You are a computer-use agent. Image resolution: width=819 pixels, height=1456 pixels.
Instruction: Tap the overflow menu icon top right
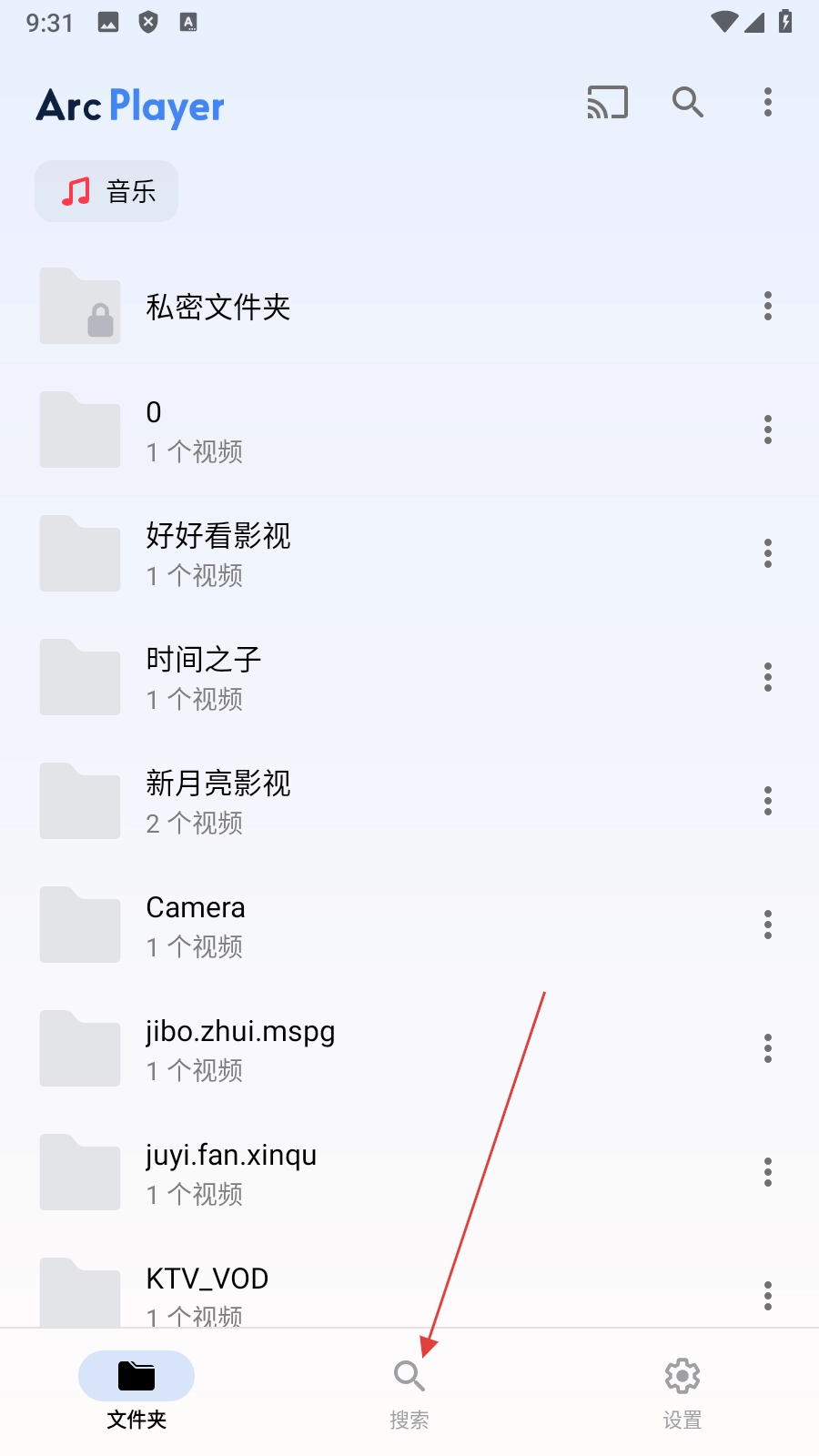pos(767,103)
